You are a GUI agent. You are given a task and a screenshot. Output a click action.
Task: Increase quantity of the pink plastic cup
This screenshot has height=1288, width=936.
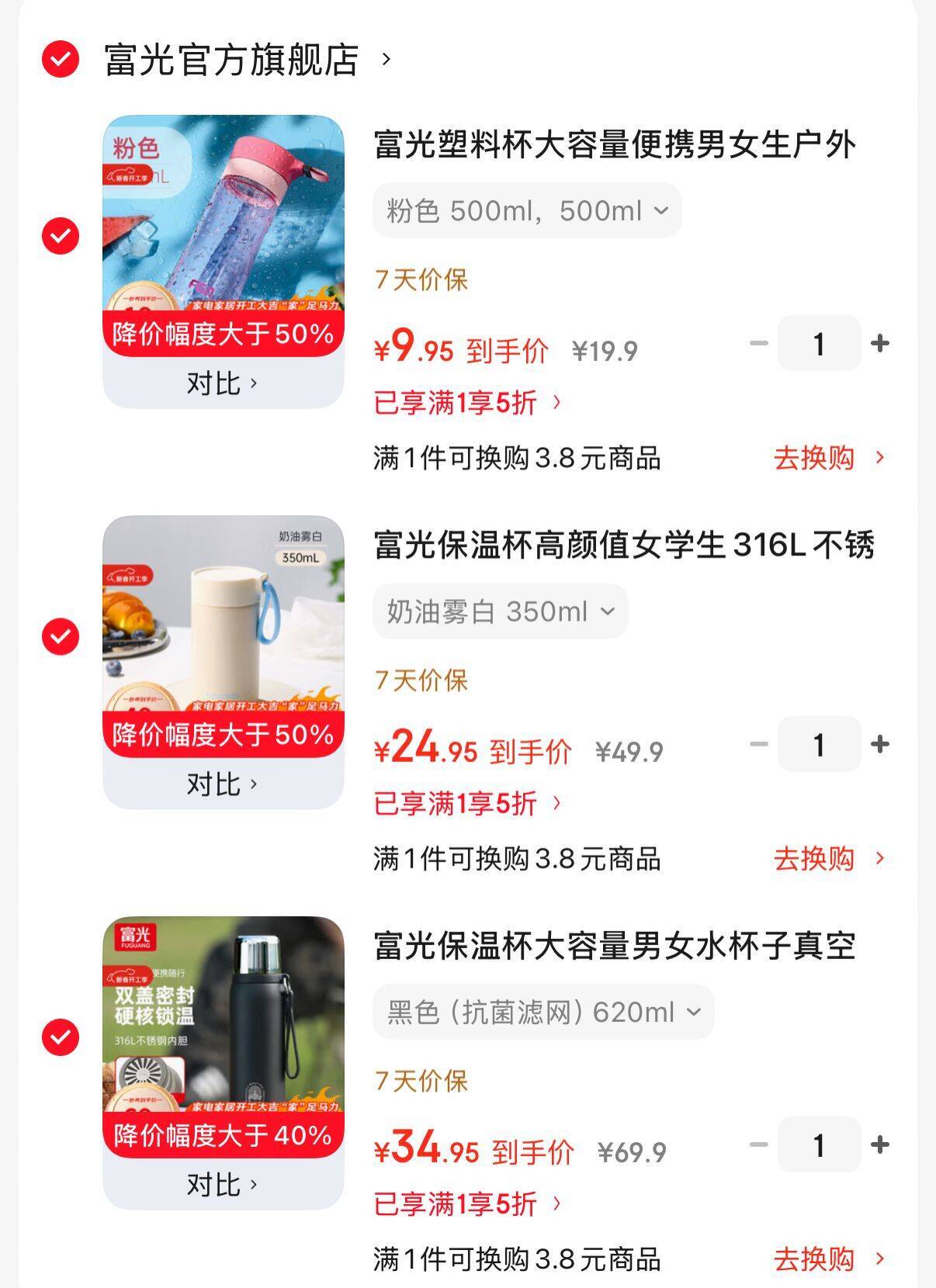point(880,343)
